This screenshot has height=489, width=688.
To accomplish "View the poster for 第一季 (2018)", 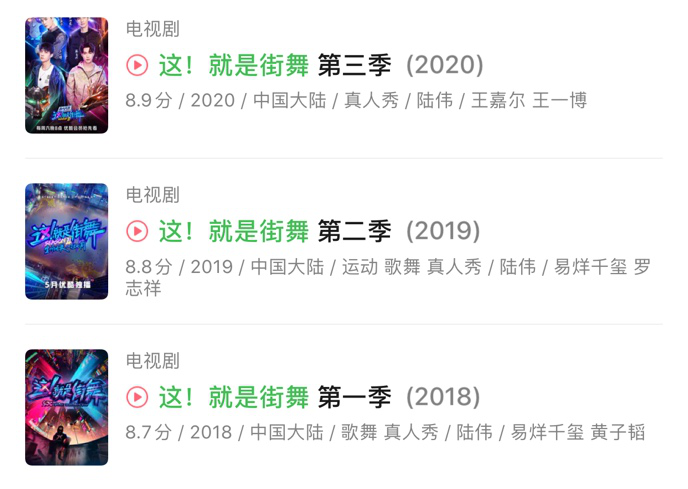I will [66, 407].
